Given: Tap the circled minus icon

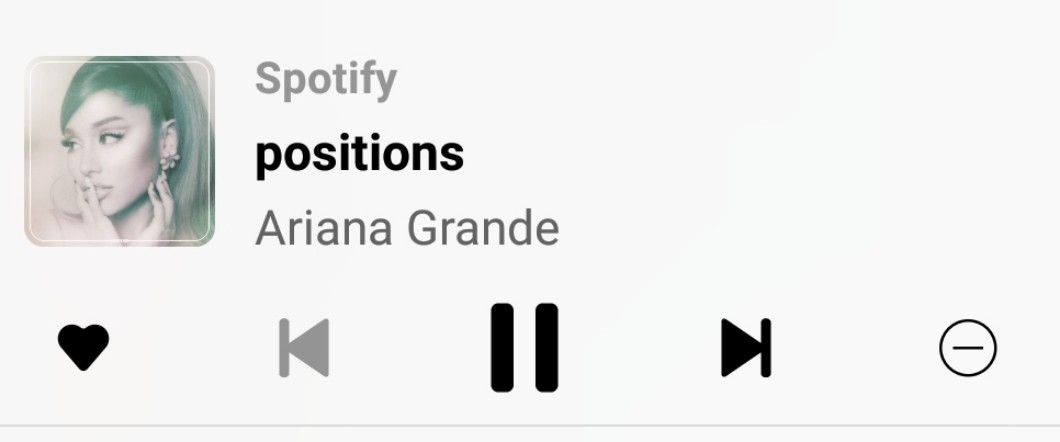Looking at the screenshot, I should point(967,348).
